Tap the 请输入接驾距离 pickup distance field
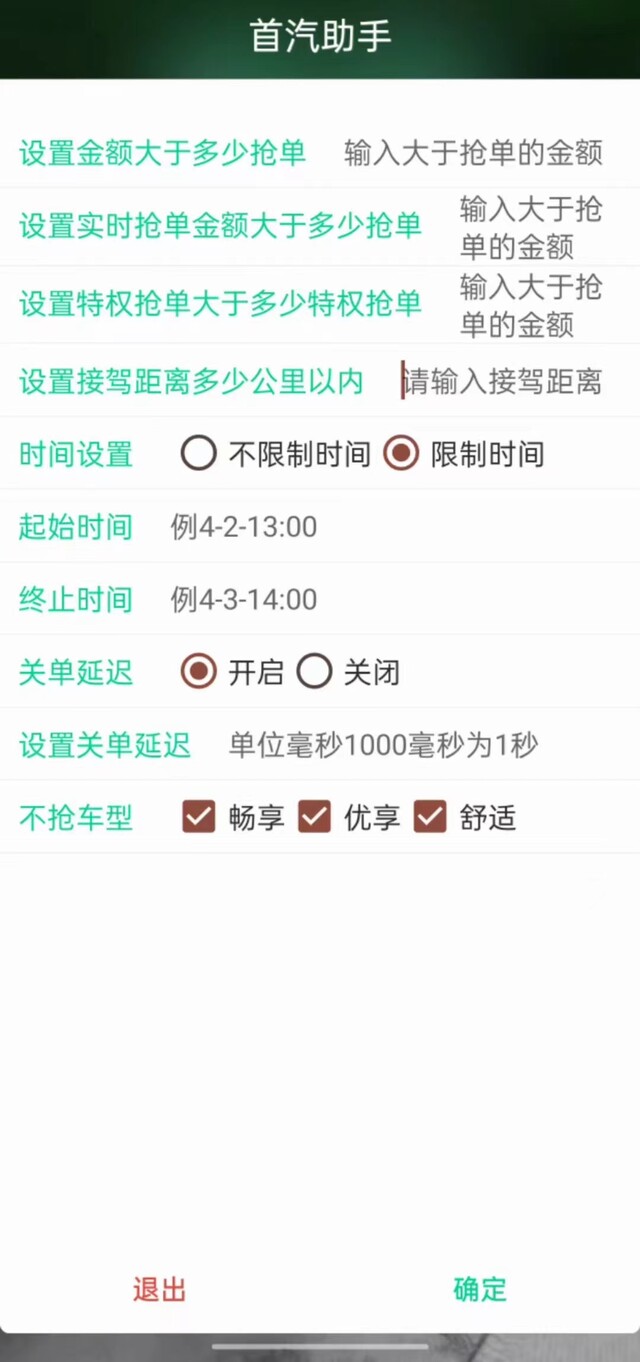640x1362 pixels. (x=502, y=381)
